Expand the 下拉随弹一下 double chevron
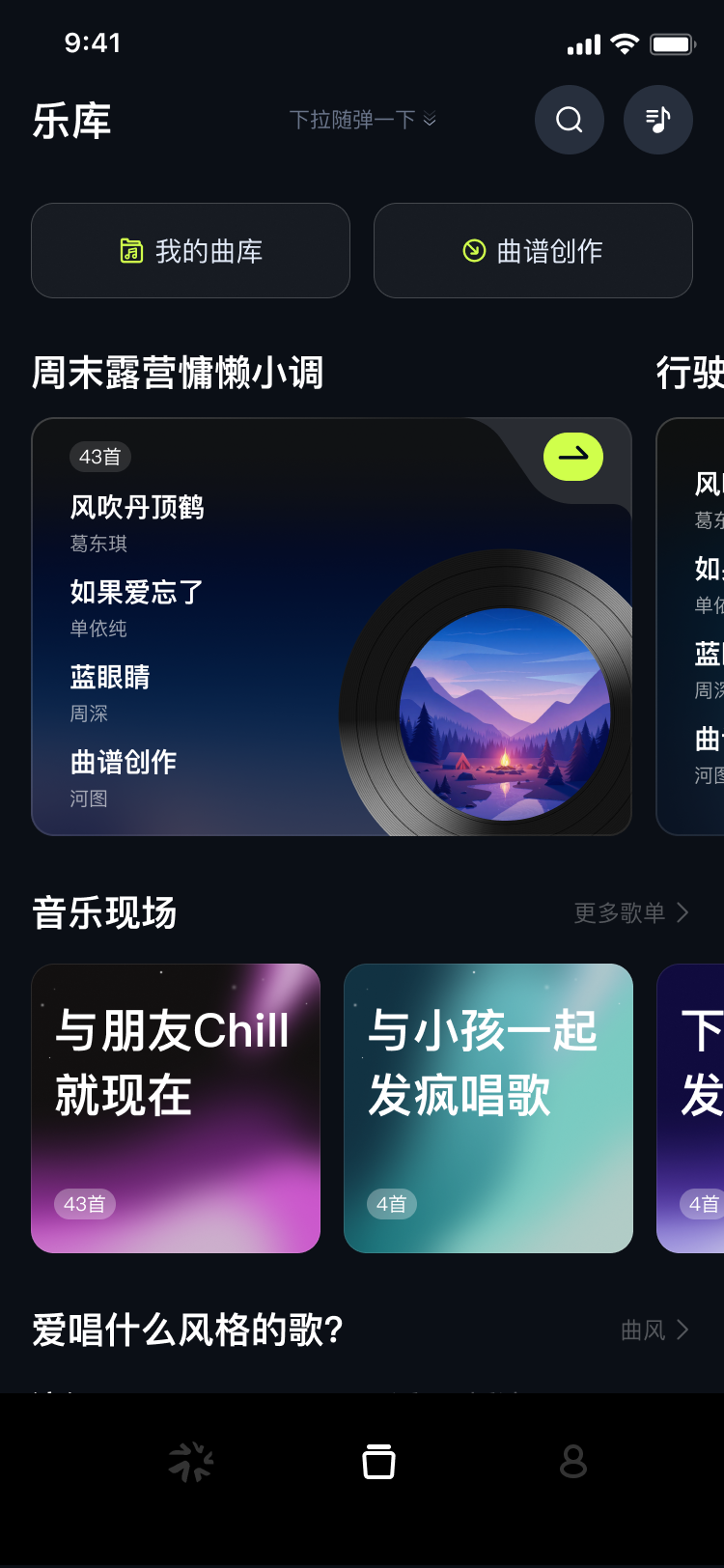This screenshot has width=724, height=1568. (428, 120)
